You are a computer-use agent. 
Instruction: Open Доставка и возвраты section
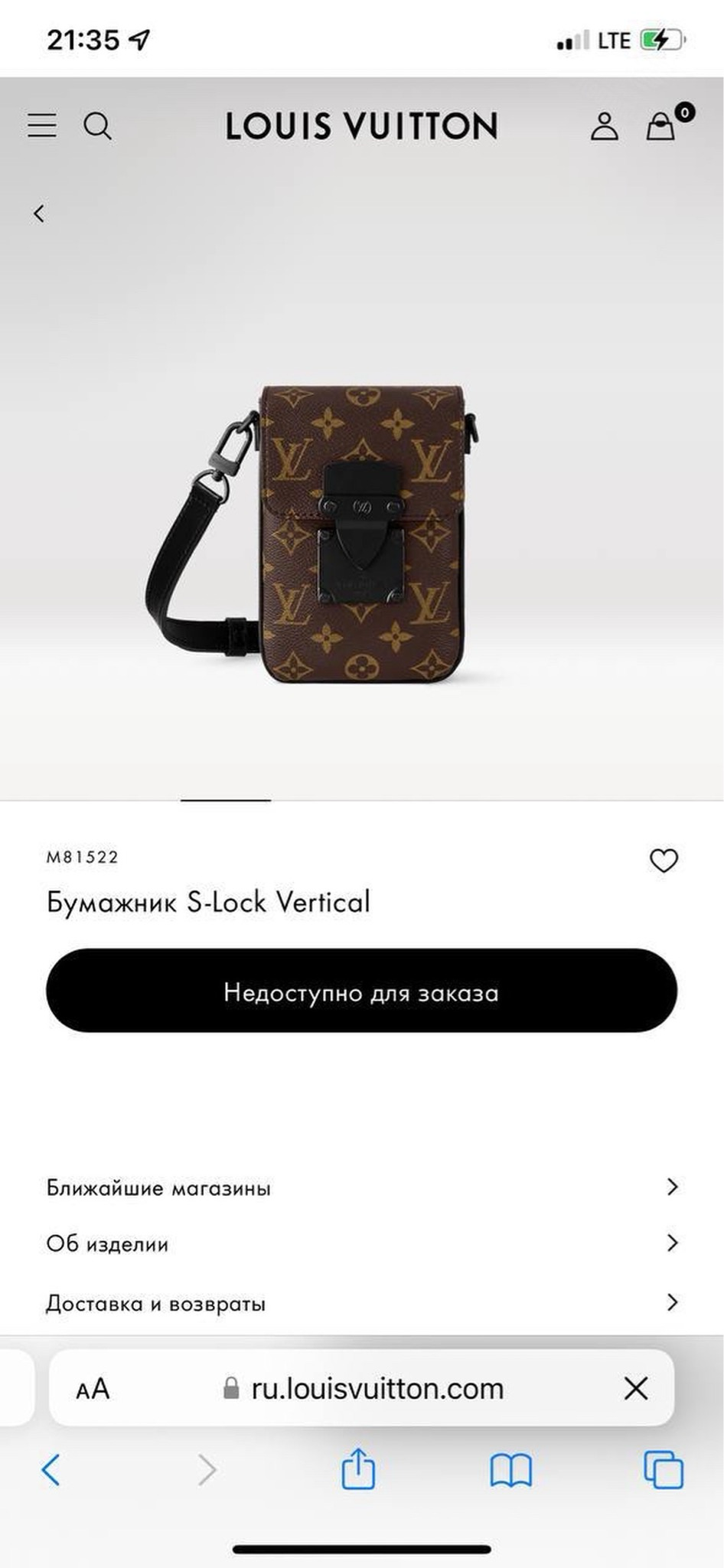pos(362,1302)
